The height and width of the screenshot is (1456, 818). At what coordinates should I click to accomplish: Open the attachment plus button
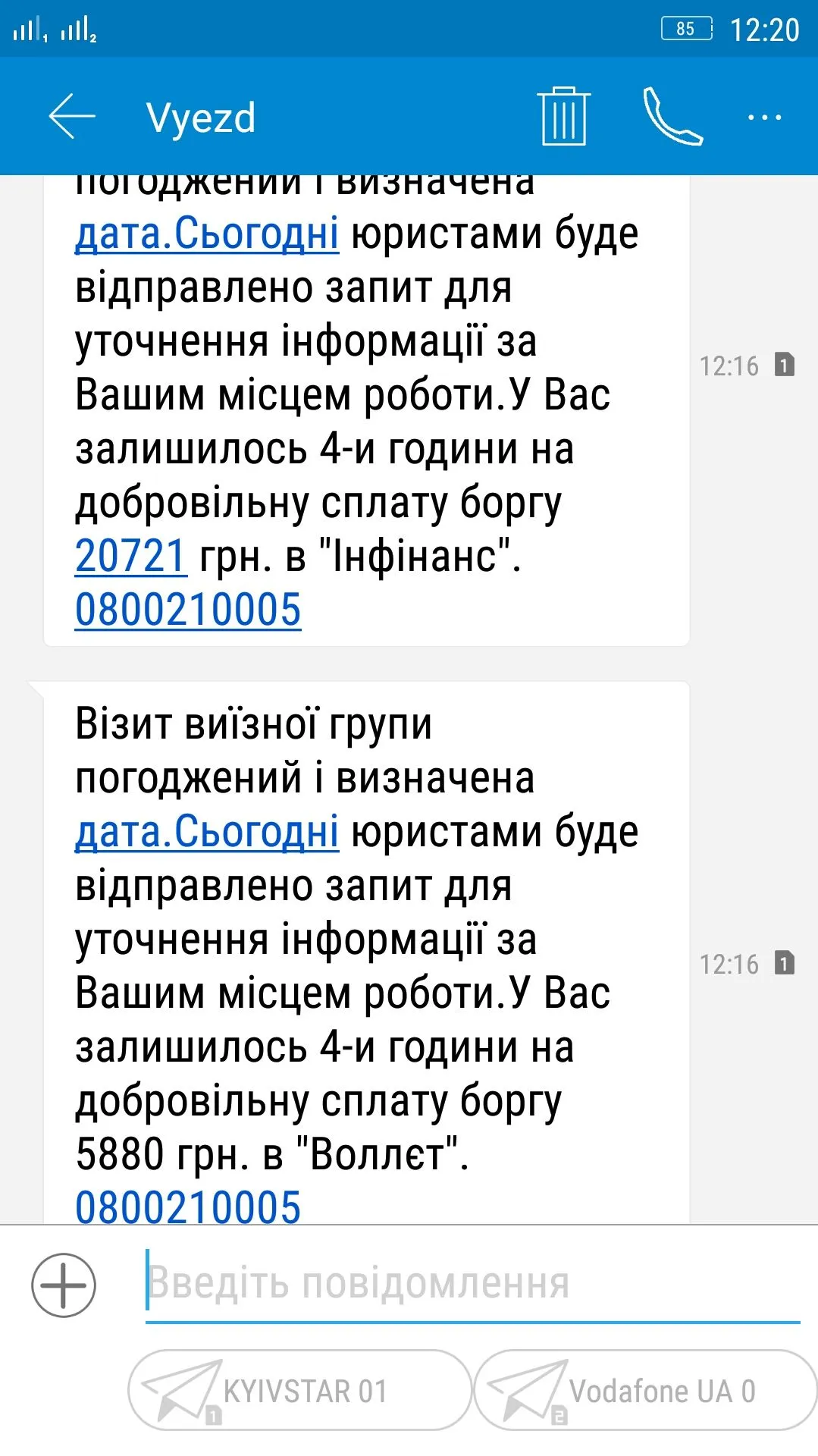(x=64, y=1285)
